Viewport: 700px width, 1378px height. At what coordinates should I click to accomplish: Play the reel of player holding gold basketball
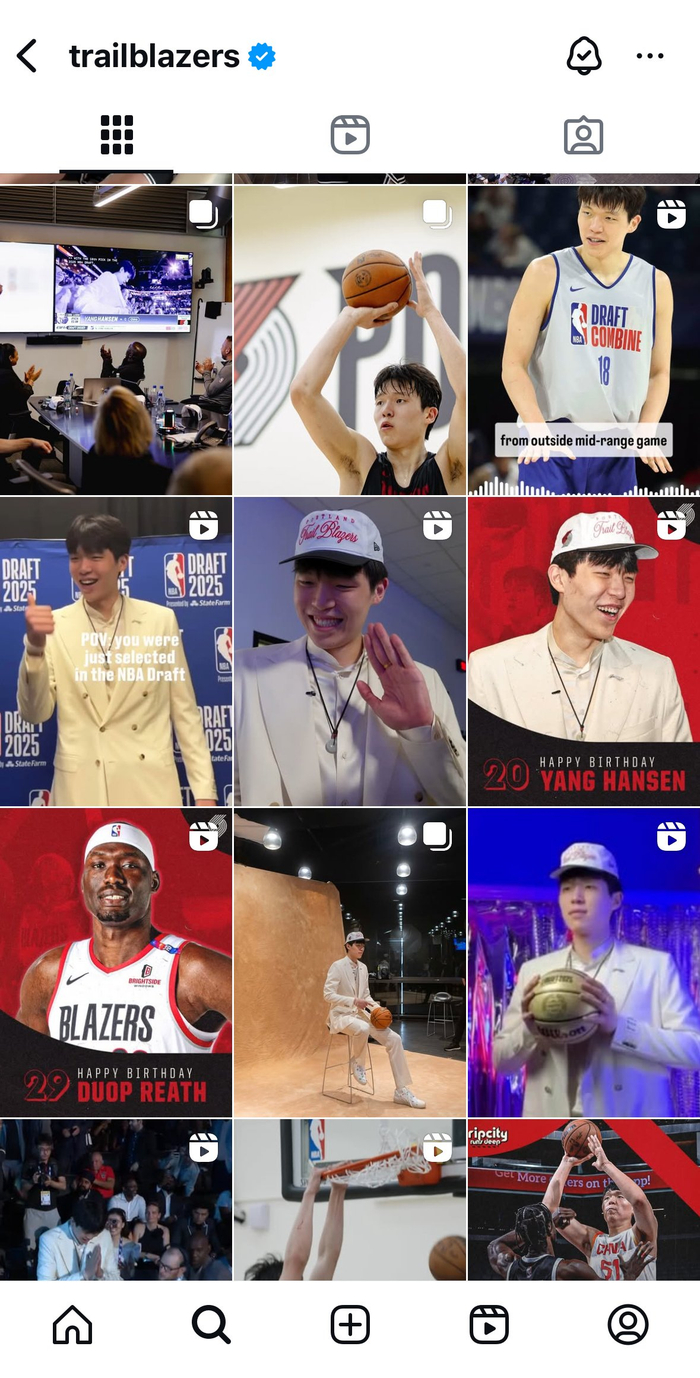[x=584, y=963]
